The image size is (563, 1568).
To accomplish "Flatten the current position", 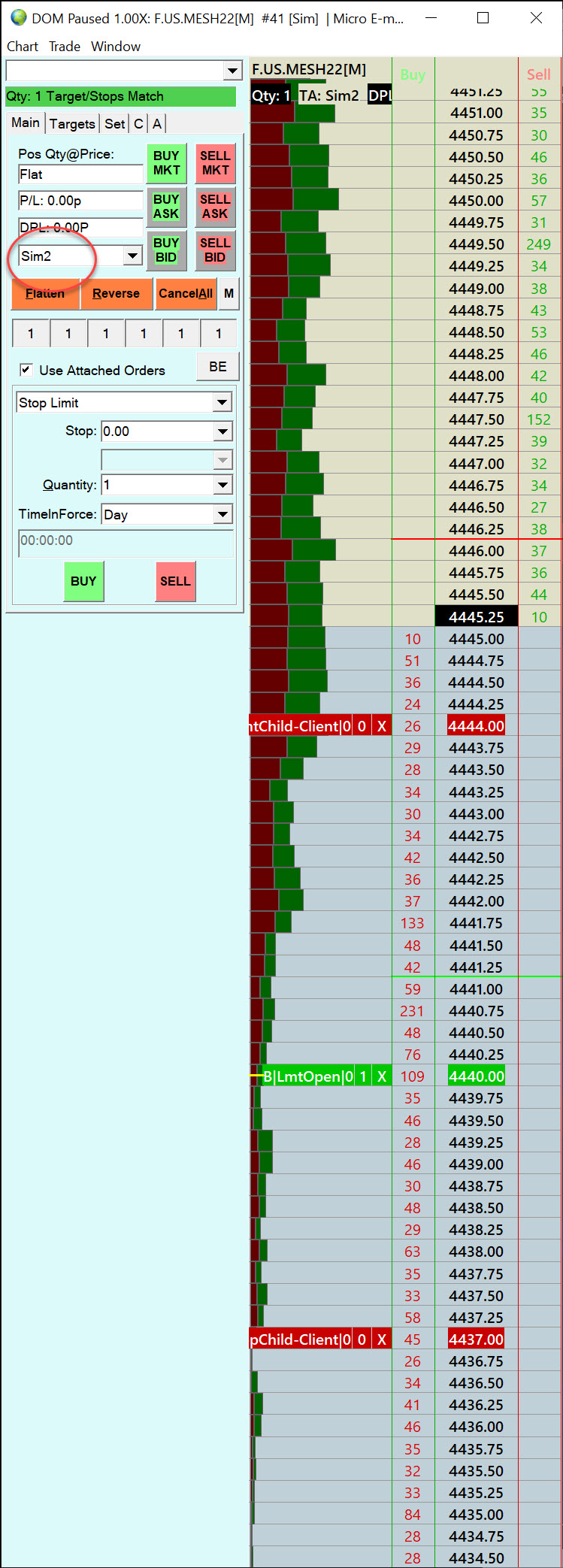I will click(x=45, y=294).
